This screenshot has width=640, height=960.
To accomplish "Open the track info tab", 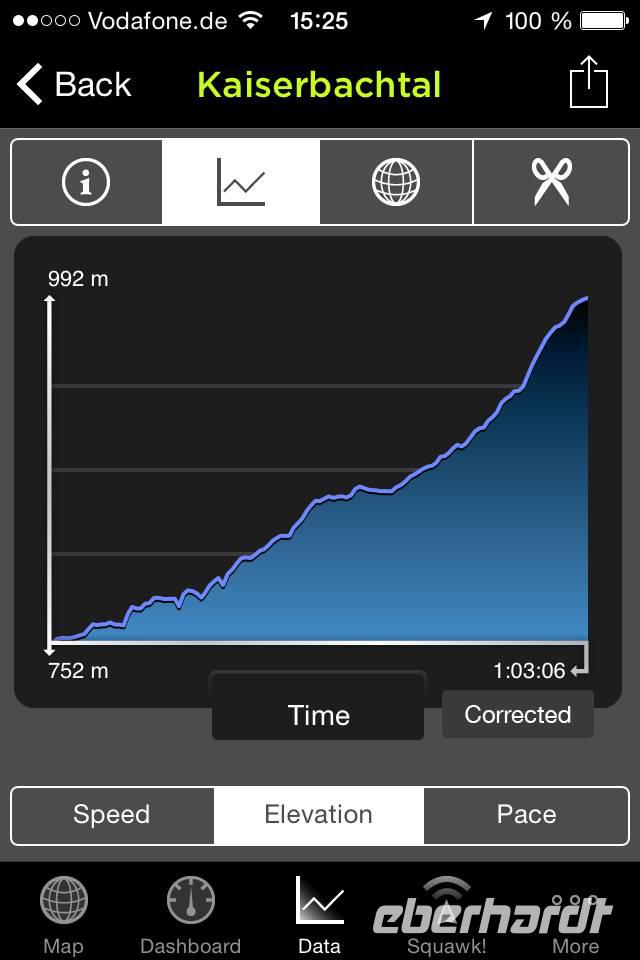I will click(x=87, y=182).
